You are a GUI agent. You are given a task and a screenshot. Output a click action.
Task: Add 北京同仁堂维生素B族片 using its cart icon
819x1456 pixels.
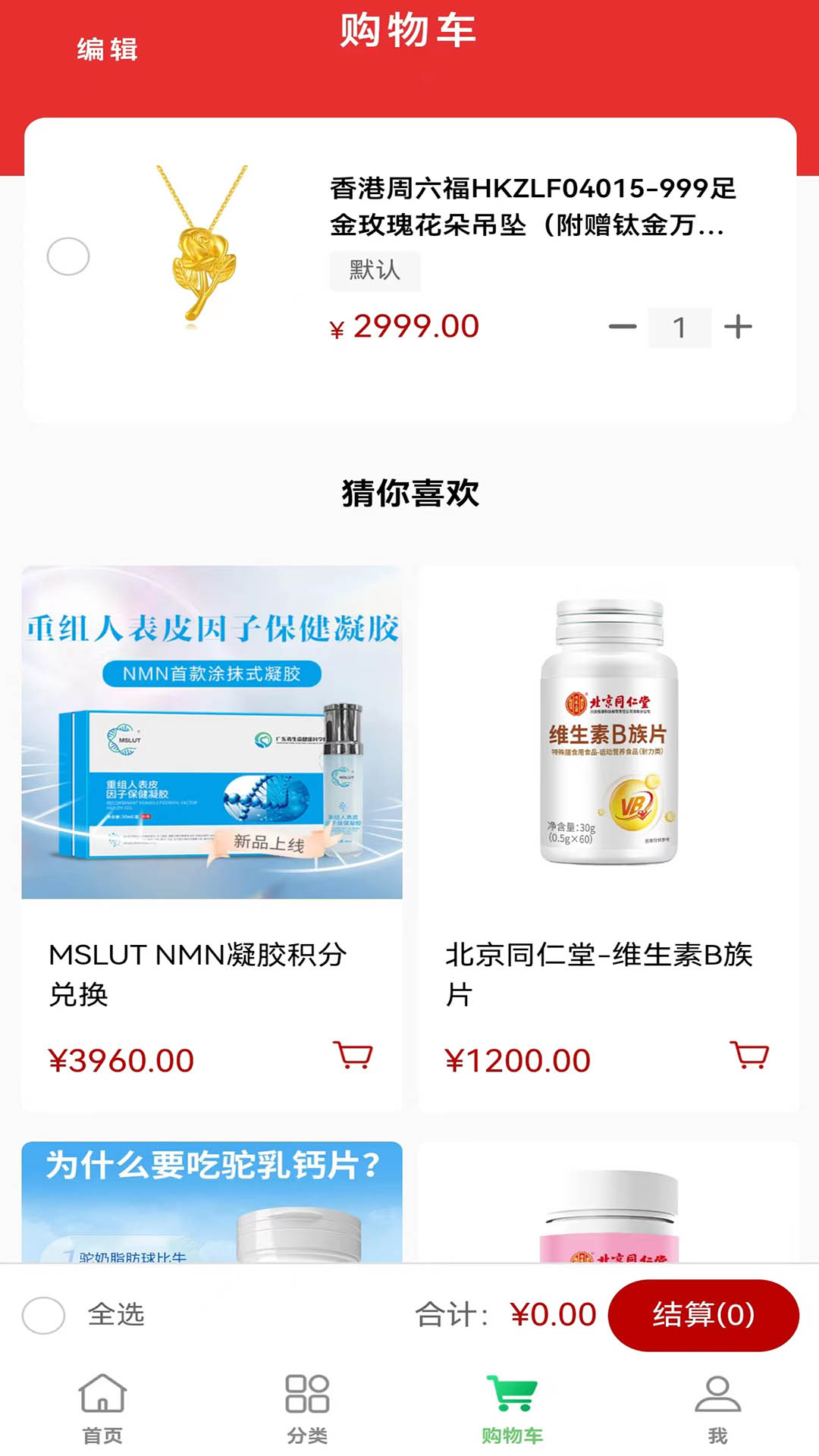(x=751, y=1056)
